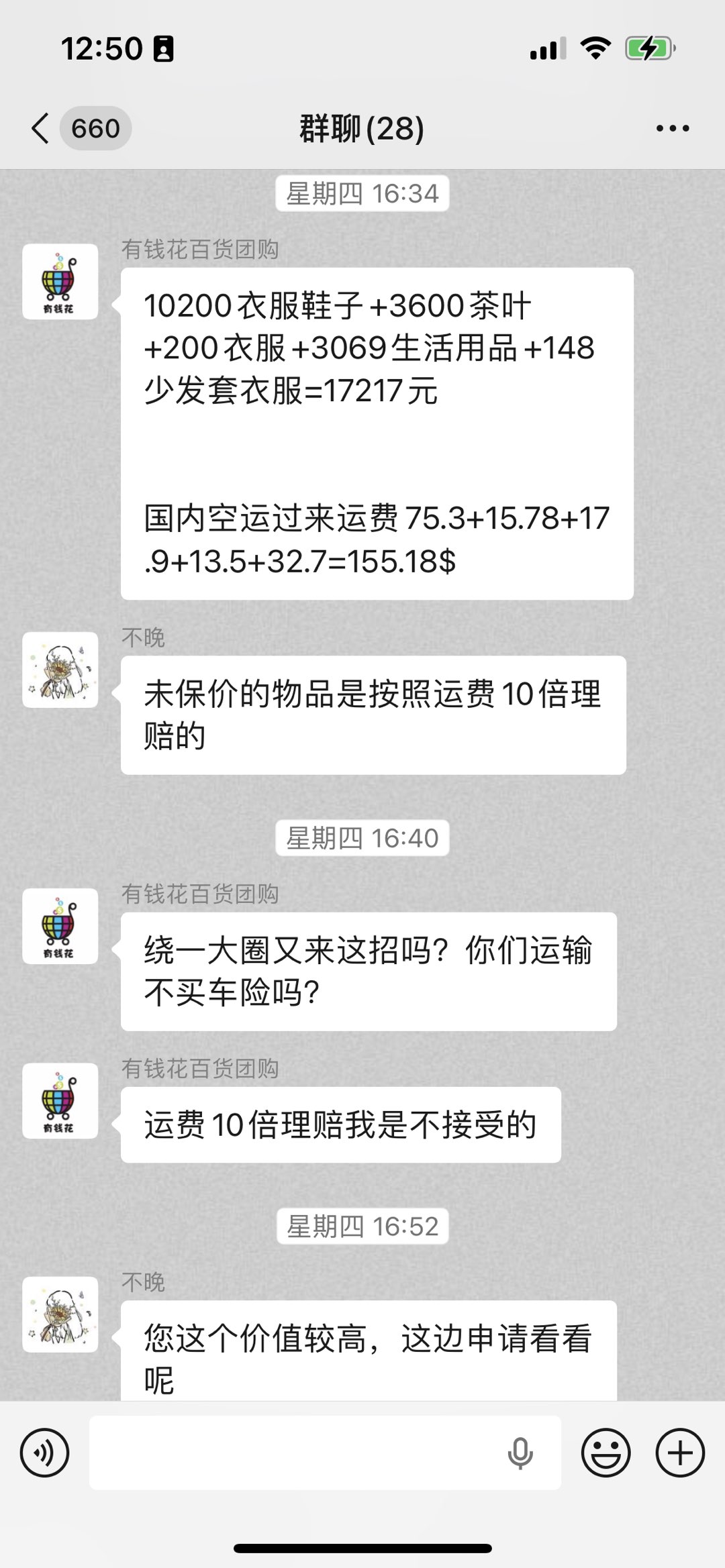The width and height of the screenshot is (725, 1568).
Task: Focus the message text field
Action: (x=295, y=1453)
